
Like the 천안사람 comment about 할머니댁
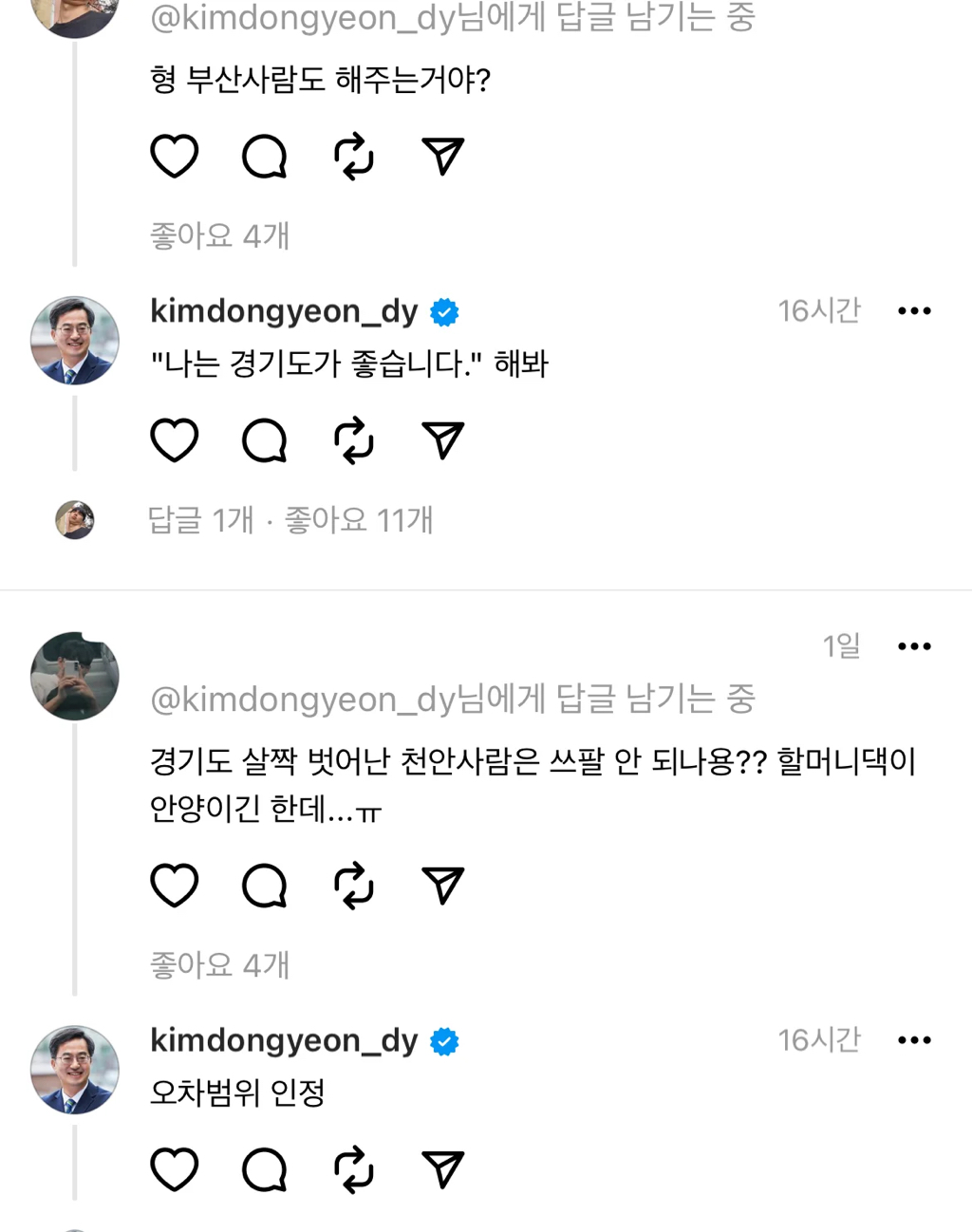(x=174, y=885)
